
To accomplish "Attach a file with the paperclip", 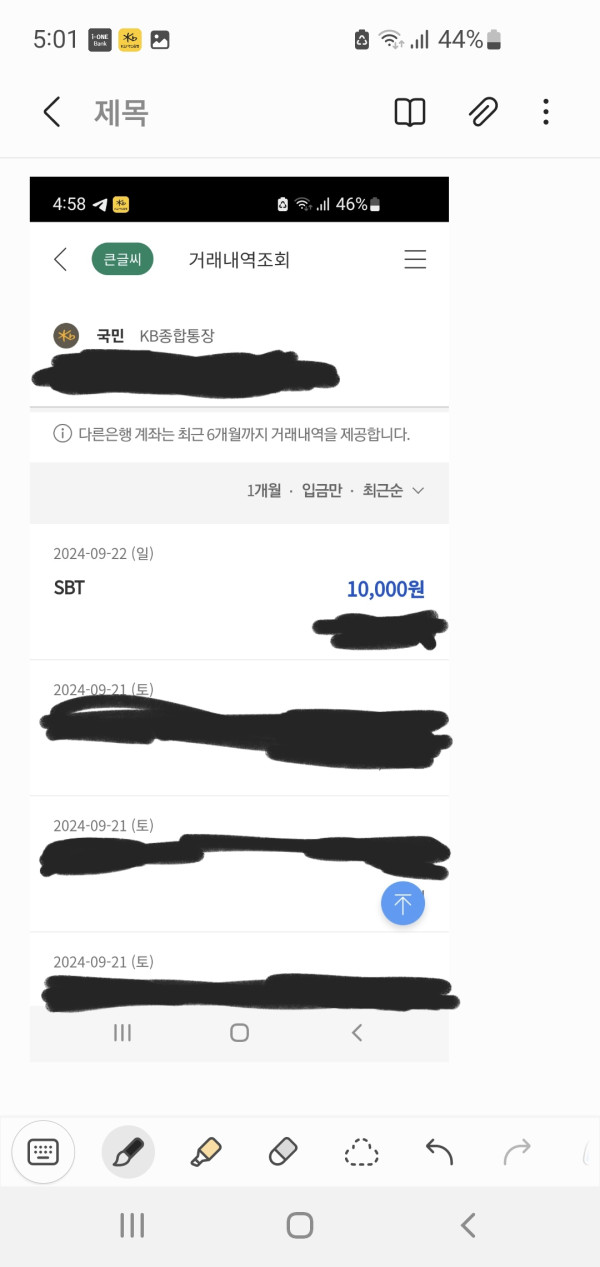I will [x=483, y=112].
